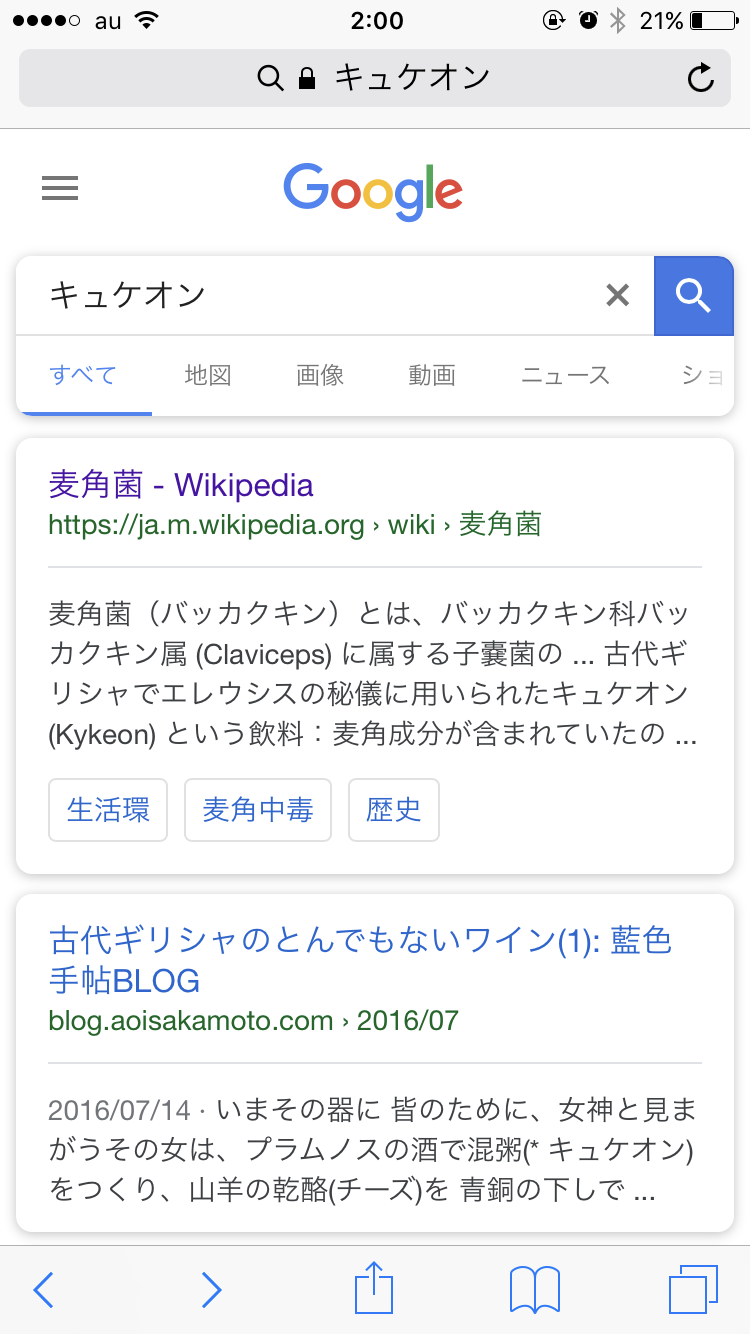
Task: Switch to the 画像 tab
Action: [x=320, y=376]
